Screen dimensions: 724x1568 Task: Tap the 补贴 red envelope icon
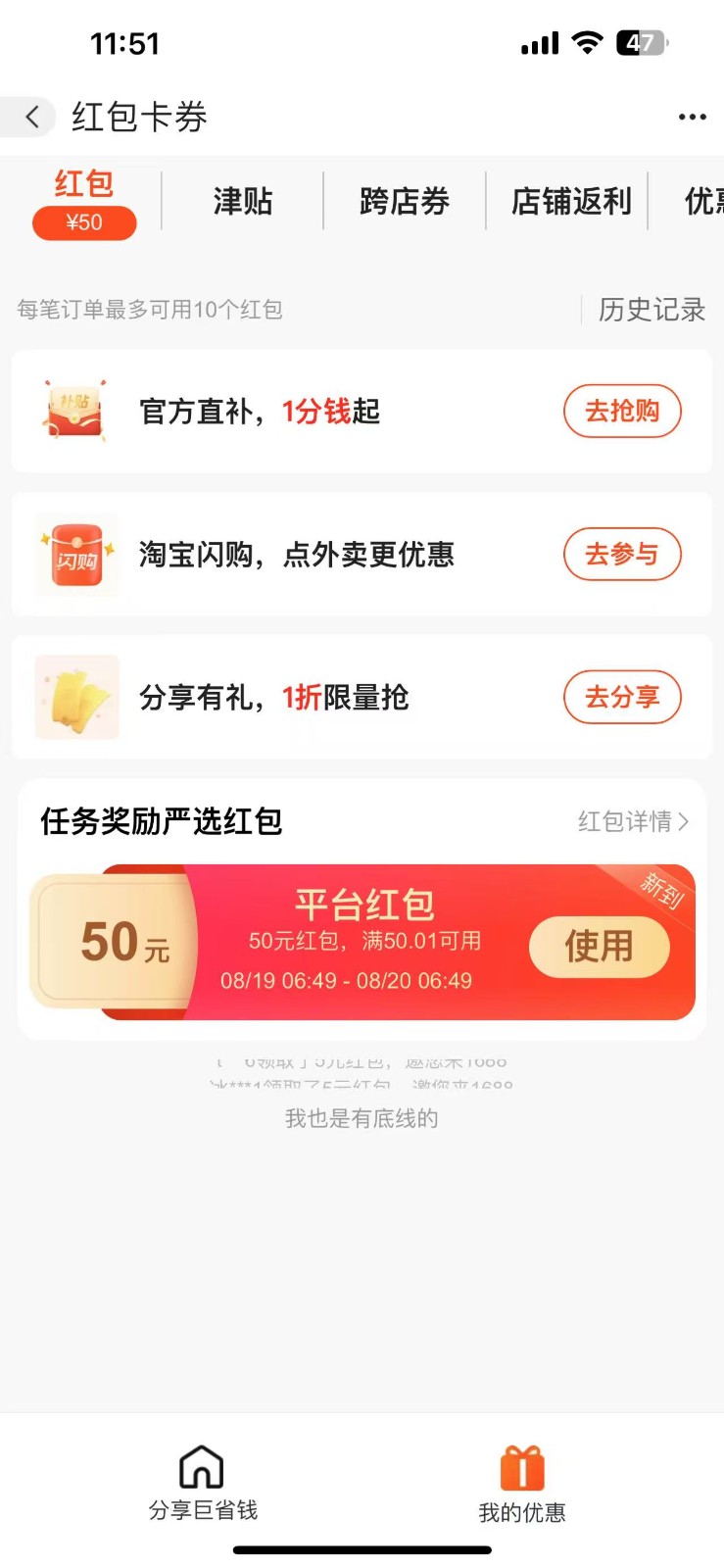pos(75,412)
